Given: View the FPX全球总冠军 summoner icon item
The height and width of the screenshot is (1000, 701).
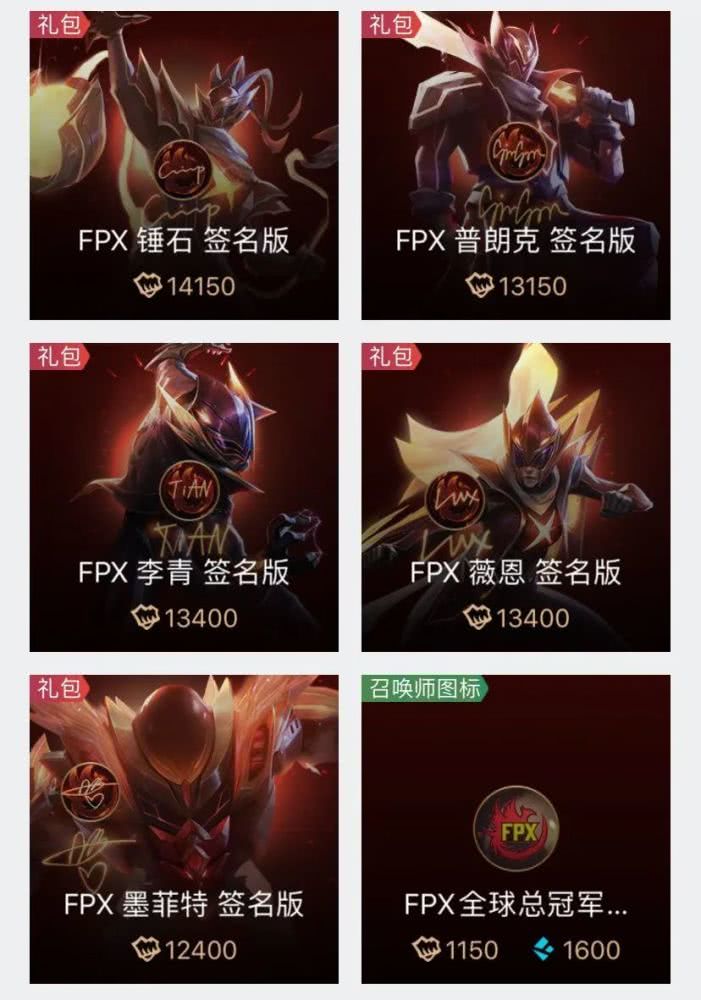Looking at the screenshot, I should tap(515, 829).
